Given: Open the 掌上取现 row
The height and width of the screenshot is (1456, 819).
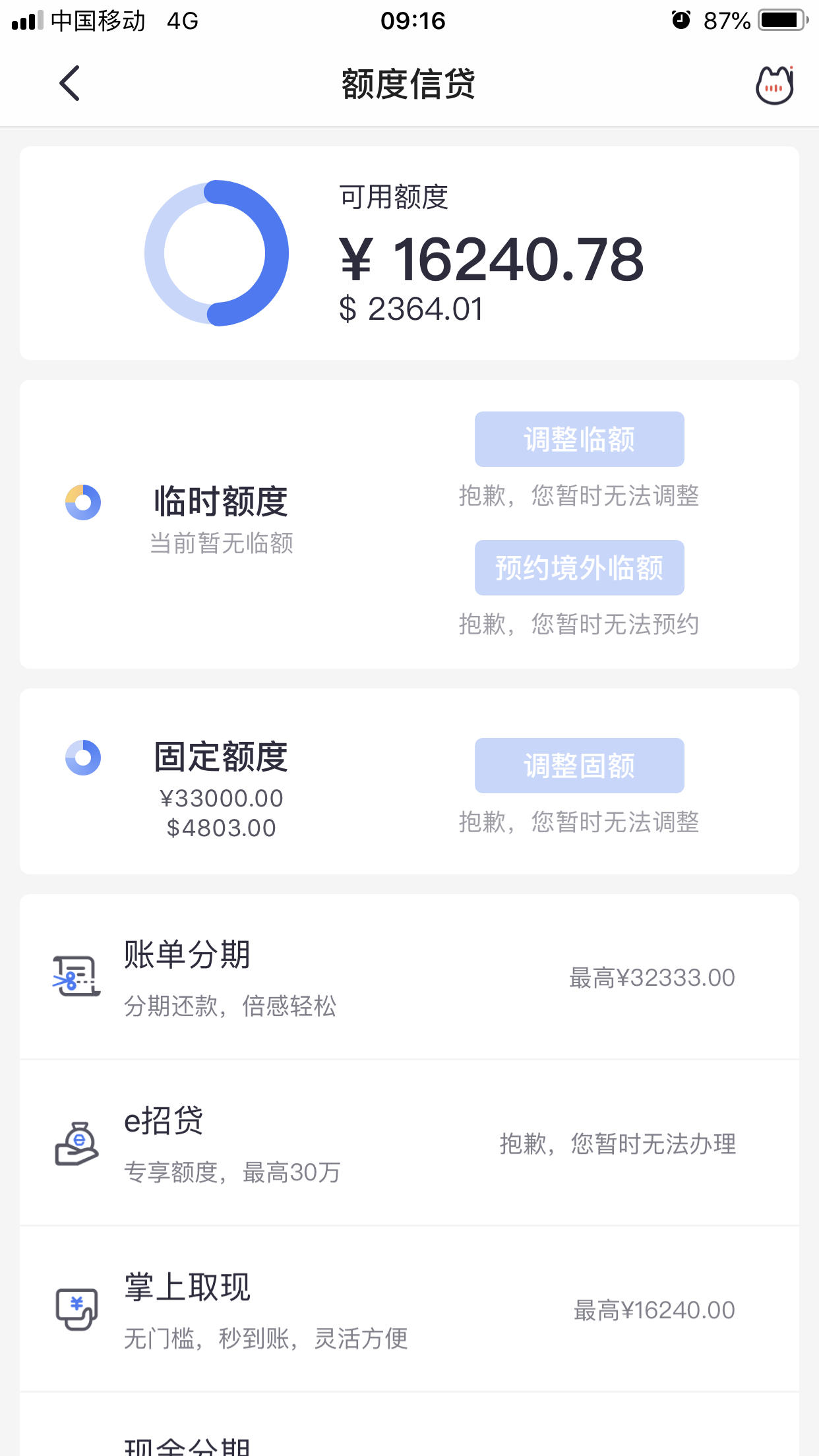Looking at the screenshot, I should [409, 1310].
